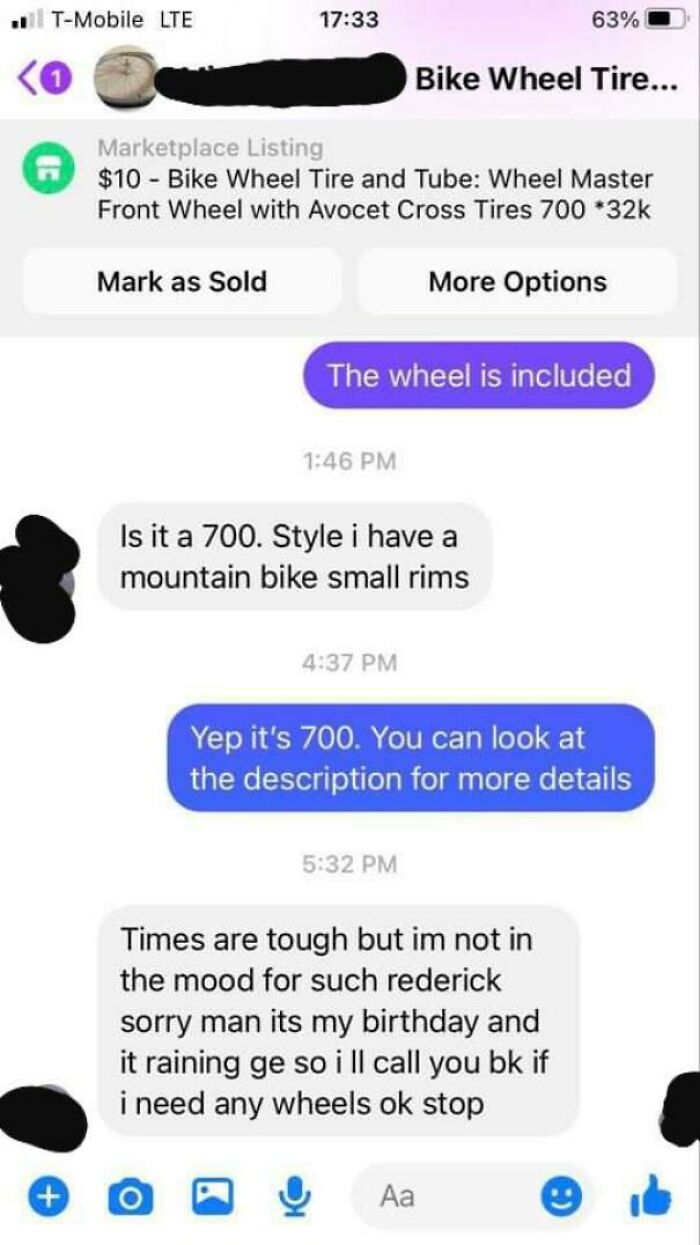Open More Options for the listing
Viewport: 700px width, 1245px height.
pyautogui.click(x=517, y=282)
